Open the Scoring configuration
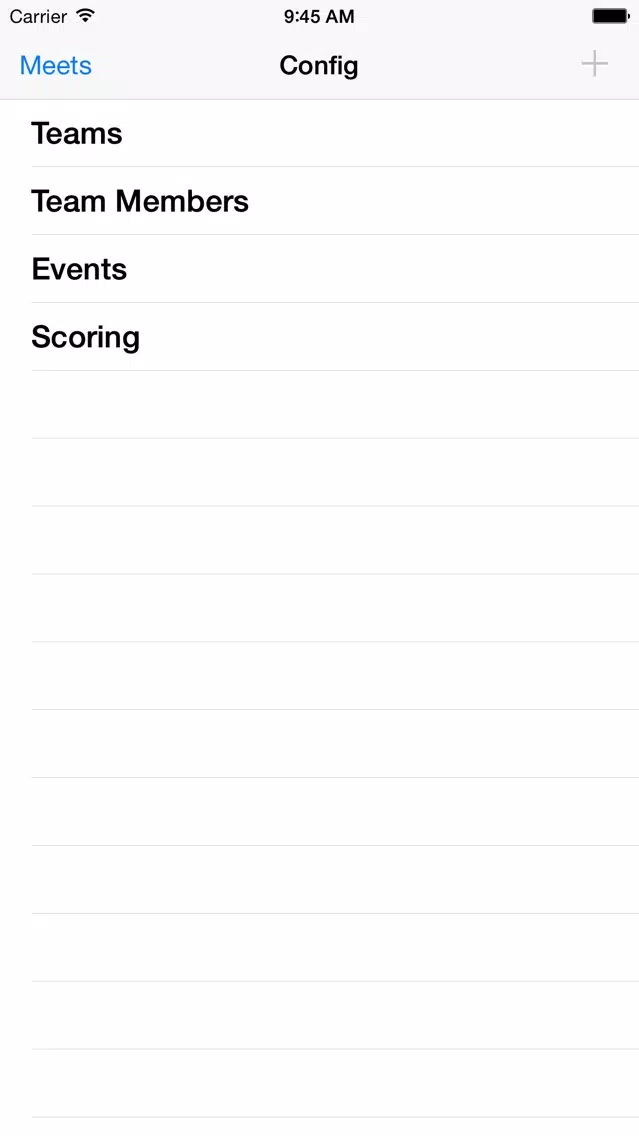 (x=320, y=337)
